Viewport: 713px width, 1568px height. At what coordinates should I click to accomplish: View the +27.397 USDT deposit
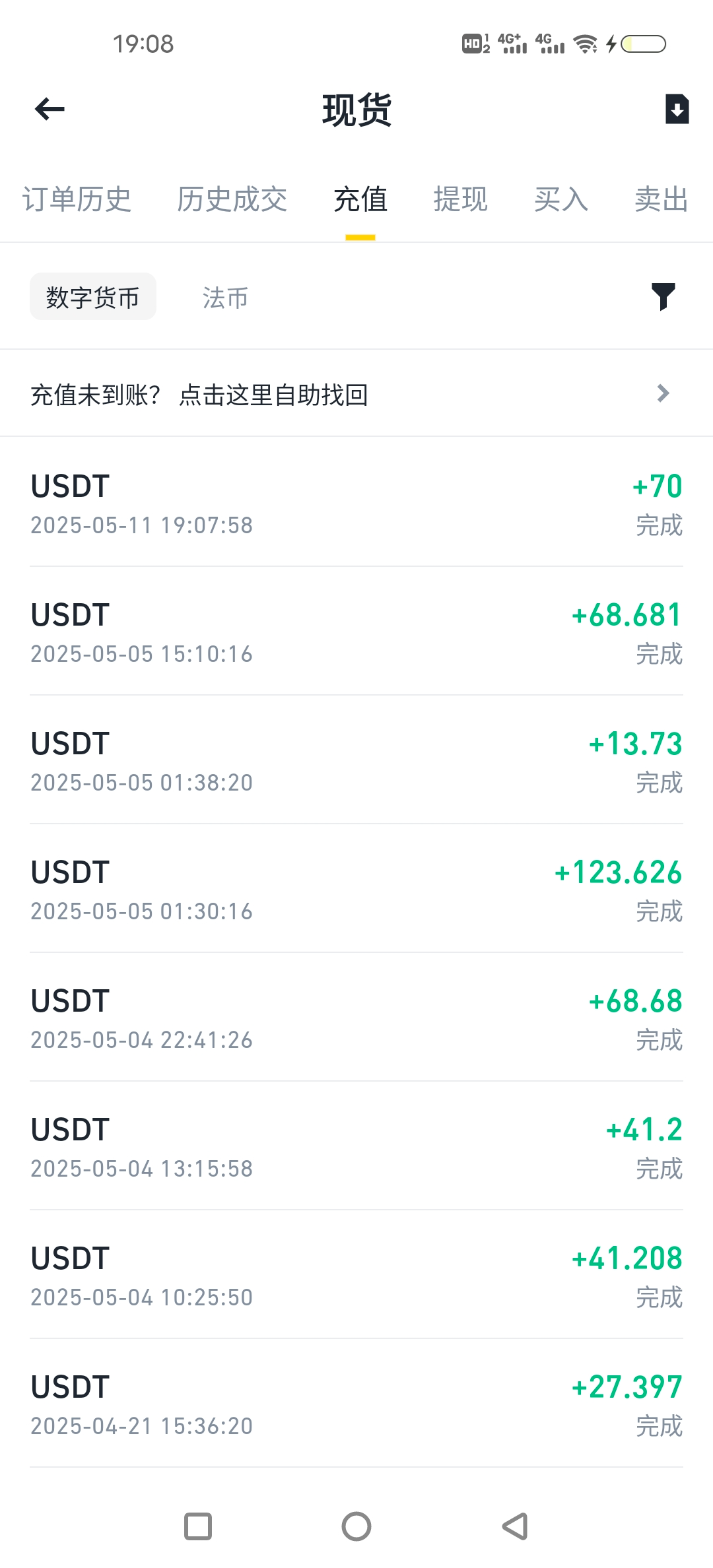(356, 1405)
